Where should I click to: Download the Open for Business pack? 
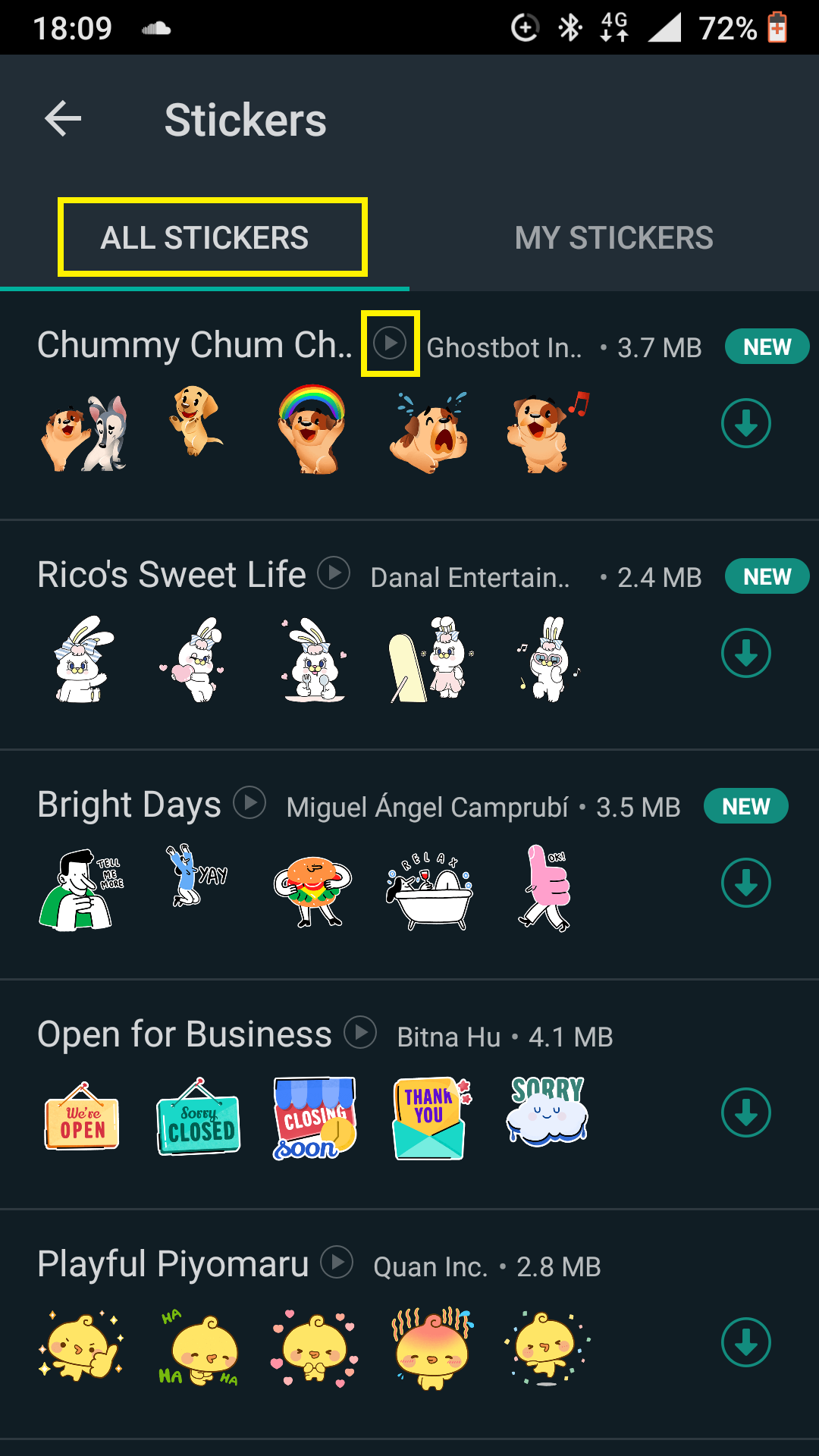(746, 1112)
